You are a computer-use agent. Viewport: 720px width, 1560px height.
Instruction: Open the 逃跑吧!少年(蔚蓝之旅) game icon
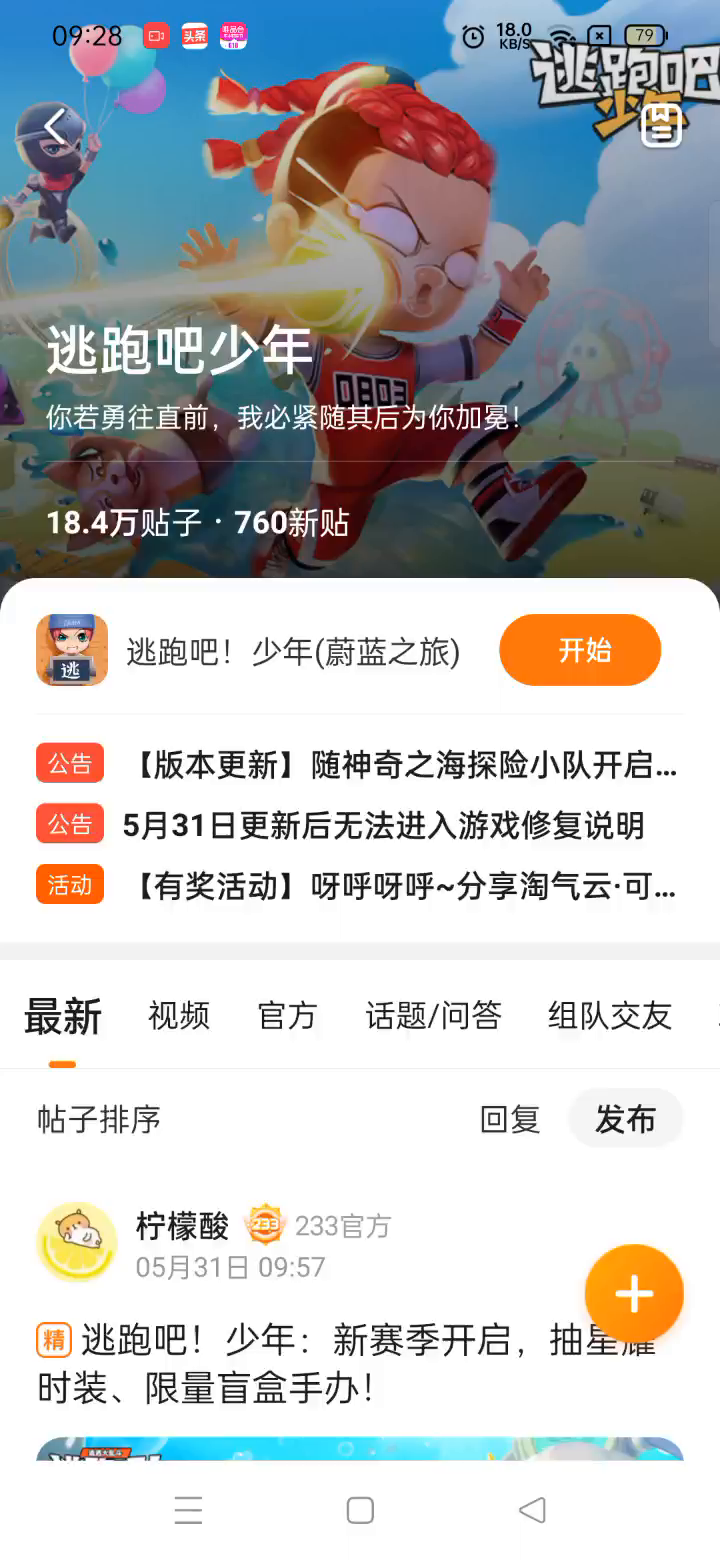click(72, 650)
